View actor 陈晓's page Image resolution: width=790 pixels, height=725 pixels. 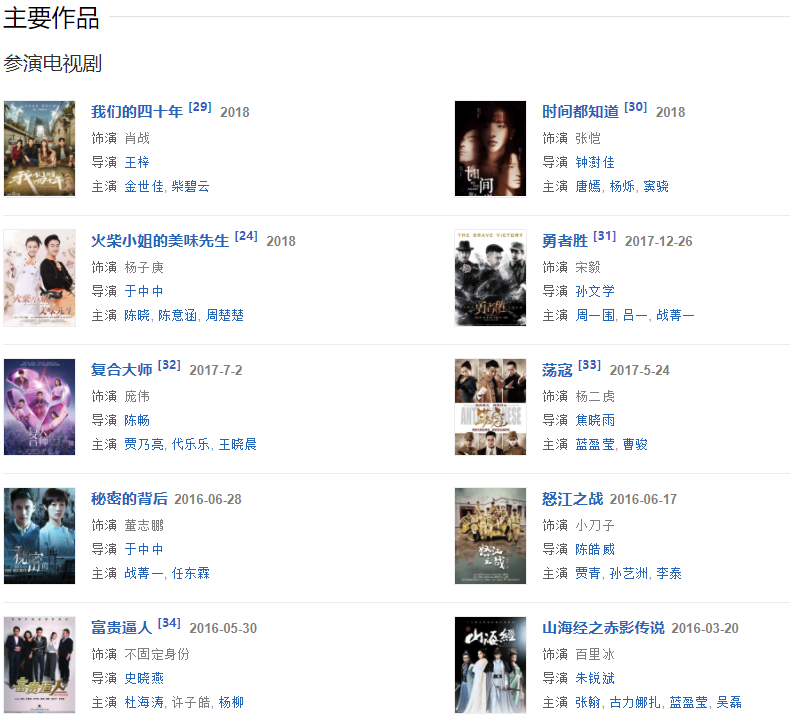(x=137, y=315)
